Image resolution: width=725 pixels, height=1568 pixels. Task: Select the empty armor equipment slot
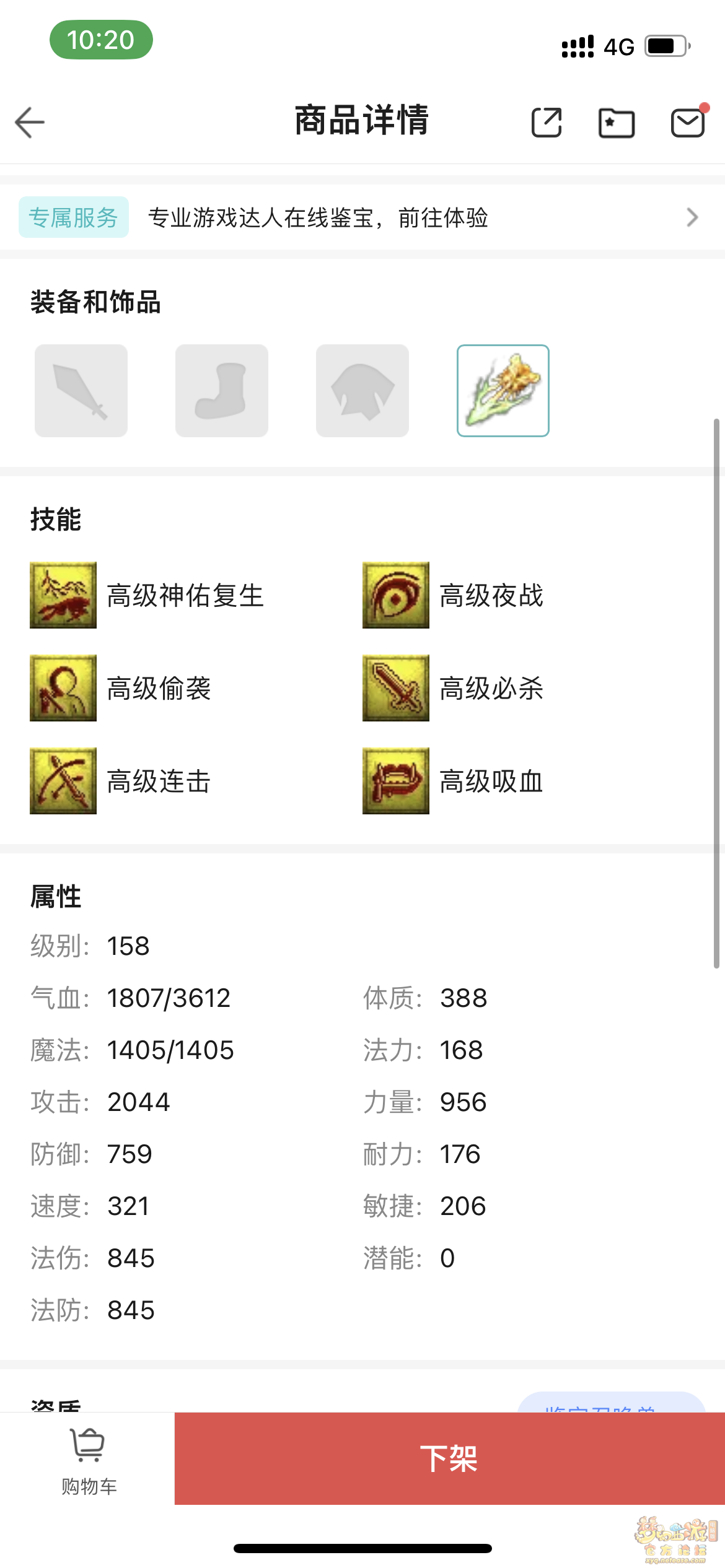click(362, 391)
